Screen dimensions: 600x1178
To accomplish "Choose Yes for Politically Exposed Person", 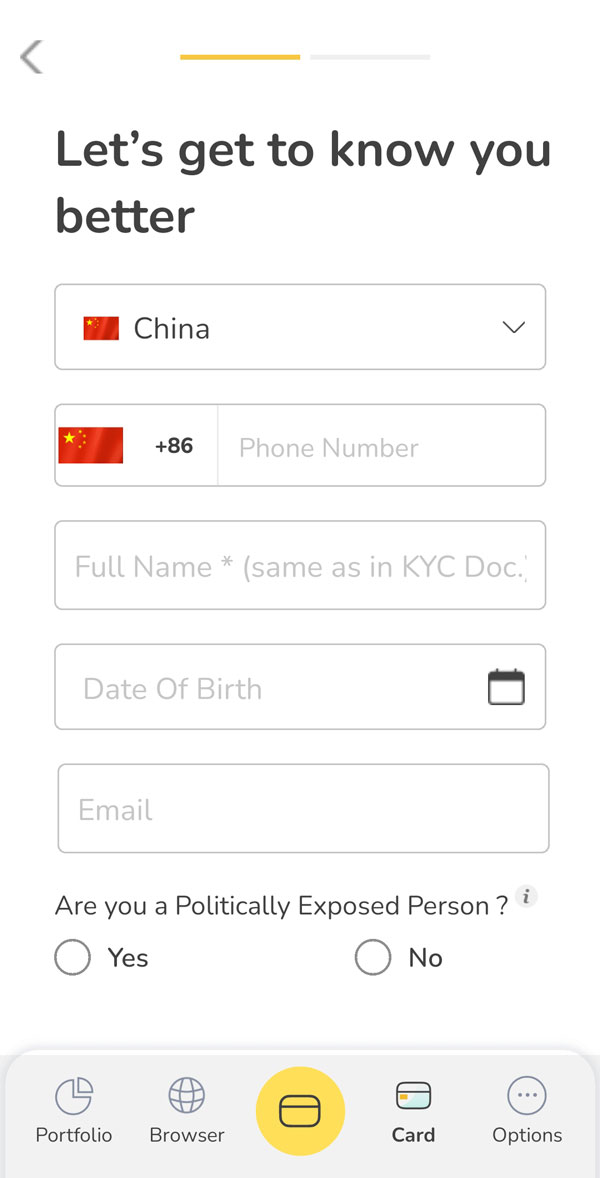I will click(73, 957).
